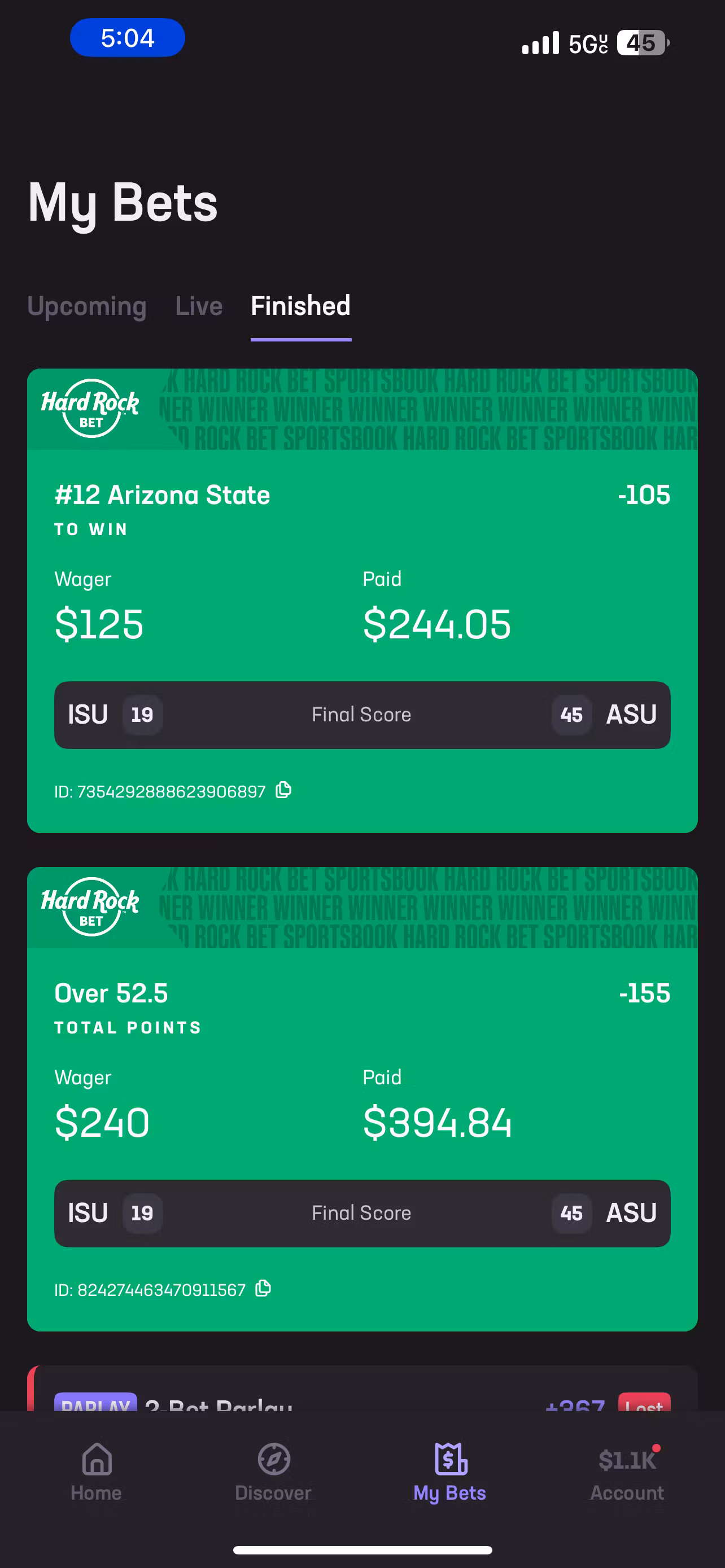
Task: Copy the Over 52.5 bet ID
Action: point(263,1288)
